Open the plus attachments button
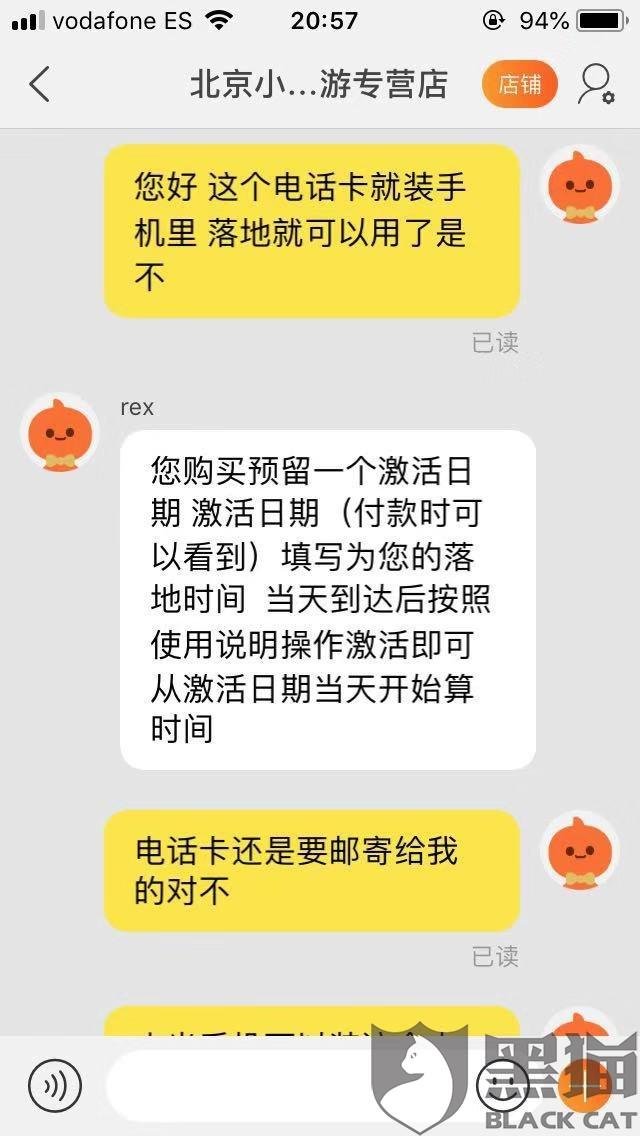Screen dimensions: 640x1136 click(x=584, y=1085)
